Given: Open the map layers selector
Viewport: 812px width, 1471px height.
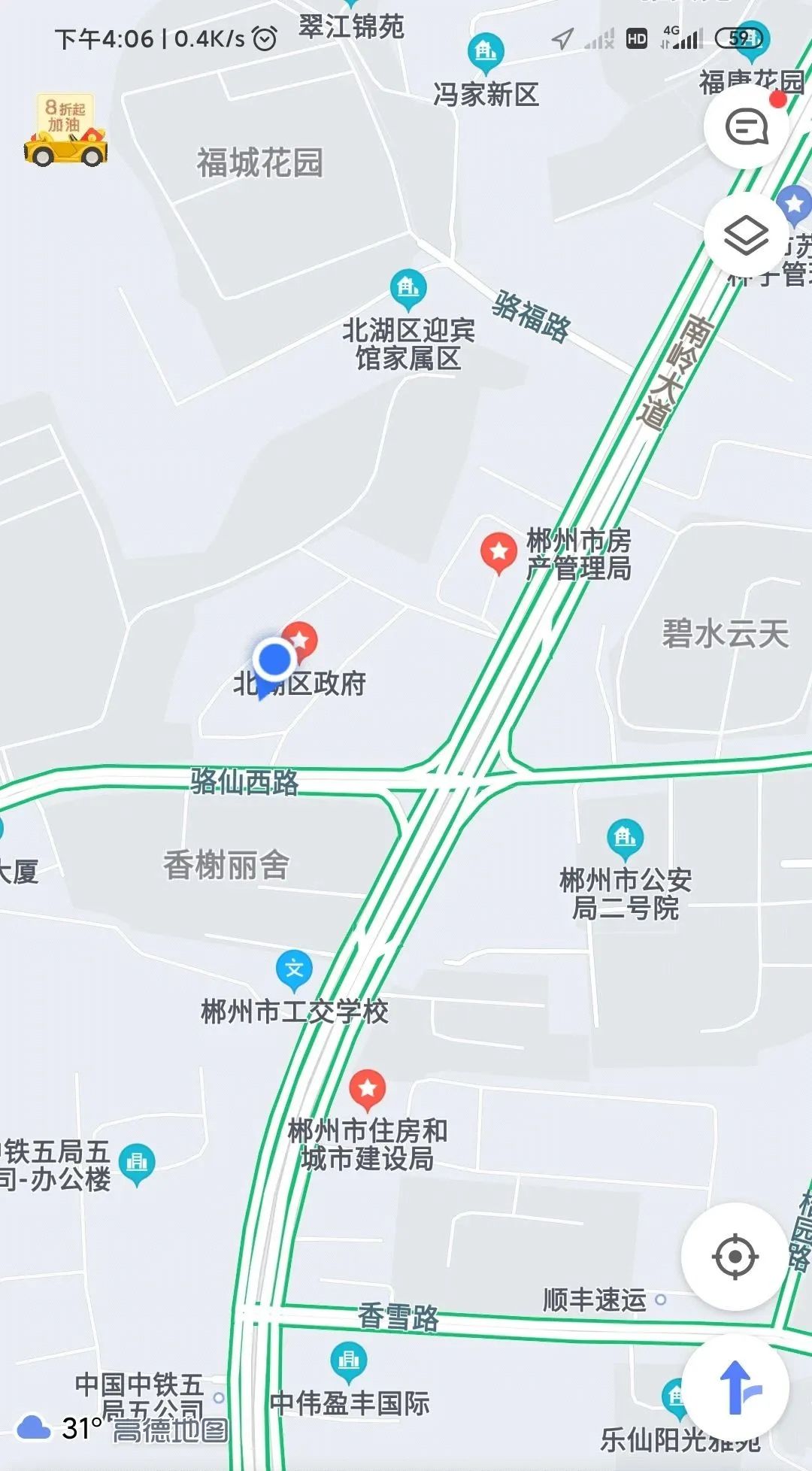Looking at the screenshot, I should pos(745,236).
